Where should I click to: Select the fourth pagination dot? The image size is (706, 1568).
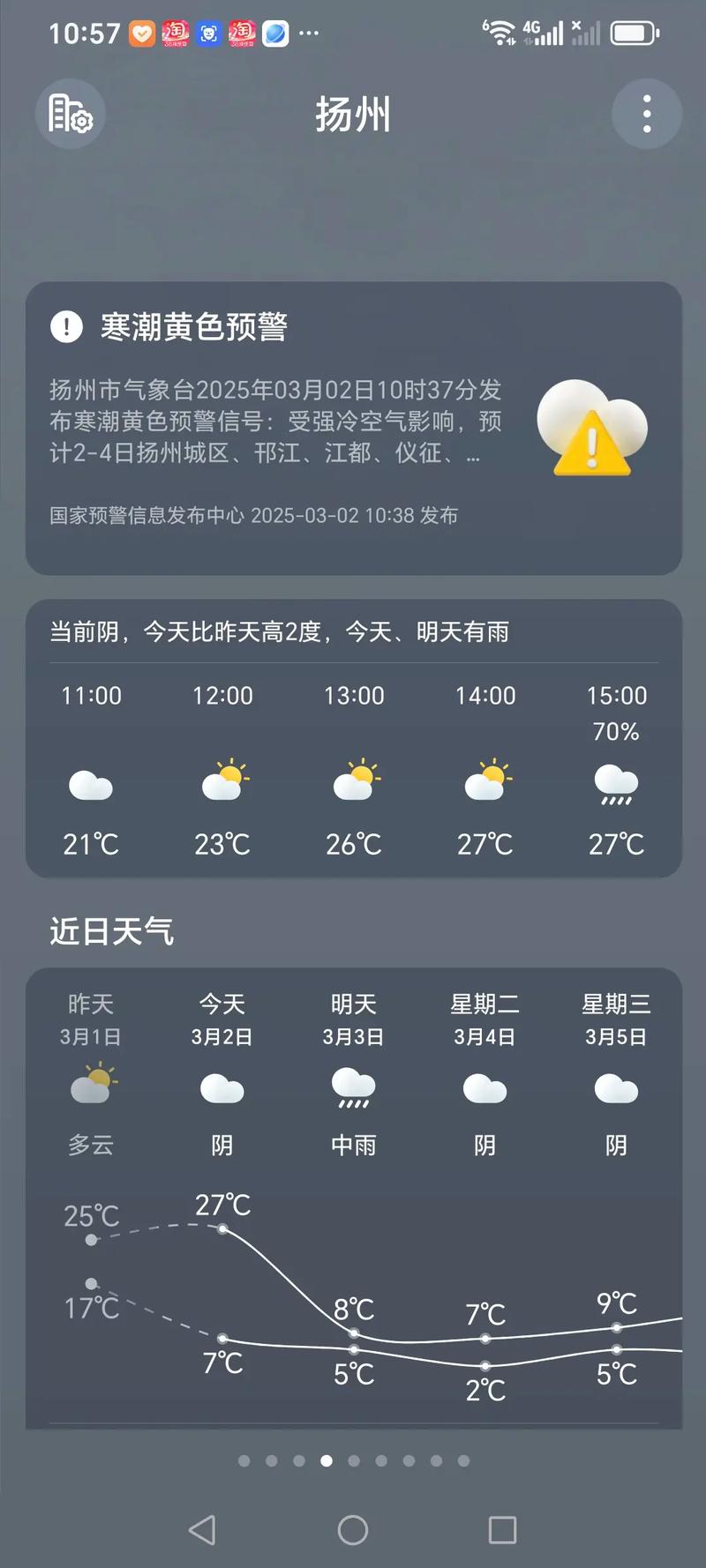tap(327, 1461)
